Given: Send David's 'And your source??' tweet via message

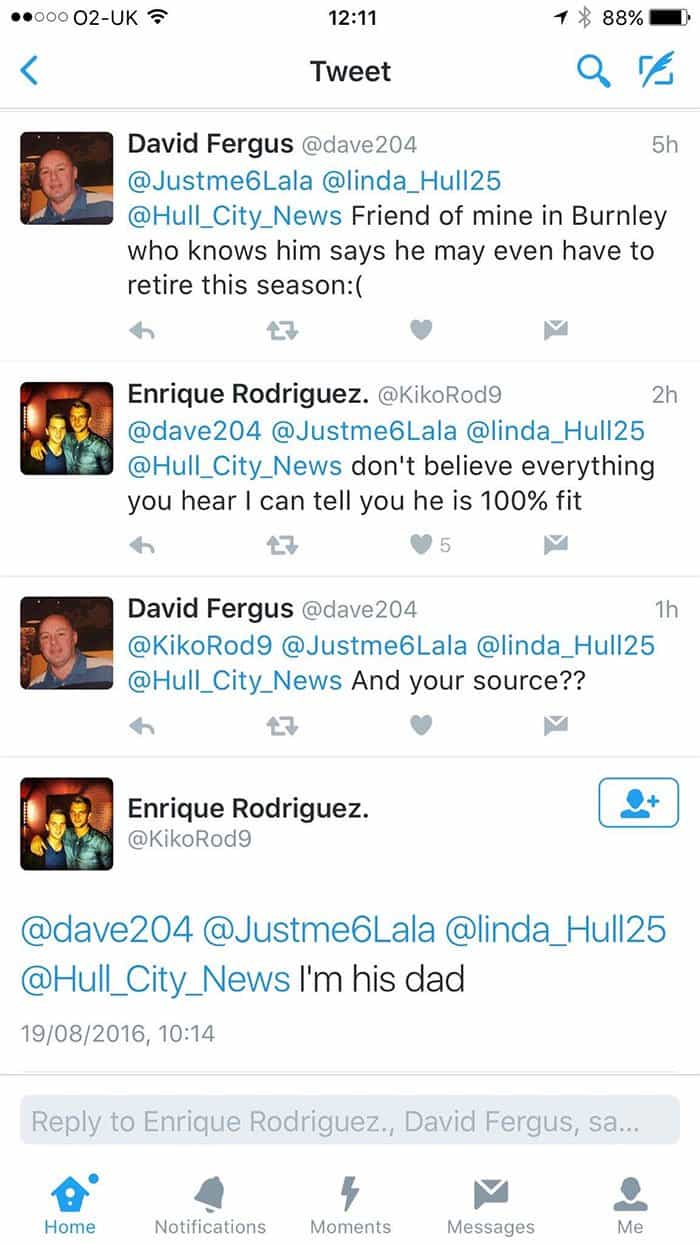Looking at the screenshot, I should click(x=555, y=725).
